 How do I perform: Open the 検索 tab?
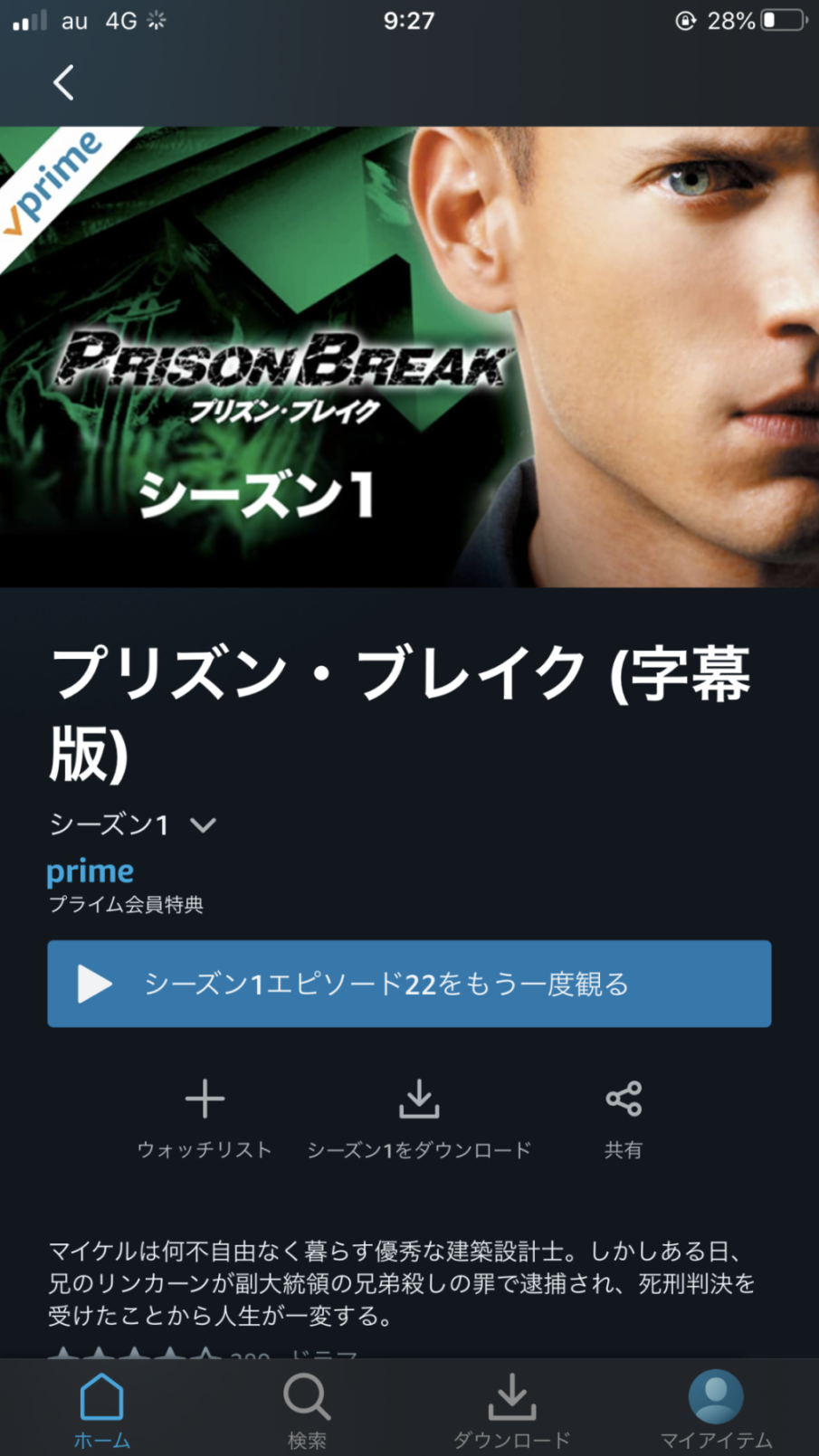(307, 1410)
